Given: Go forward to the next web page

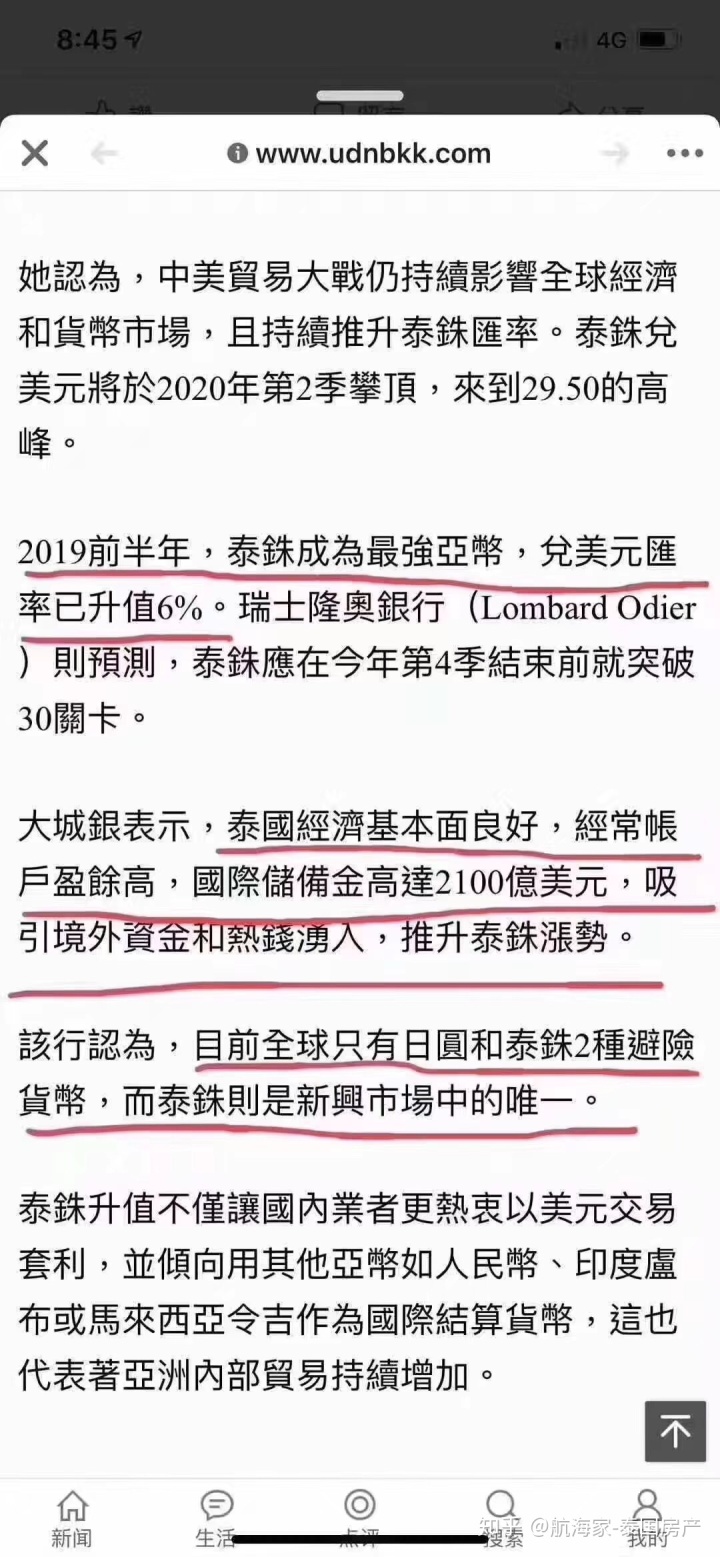Looking at the screenshot, I should (615, 153).
